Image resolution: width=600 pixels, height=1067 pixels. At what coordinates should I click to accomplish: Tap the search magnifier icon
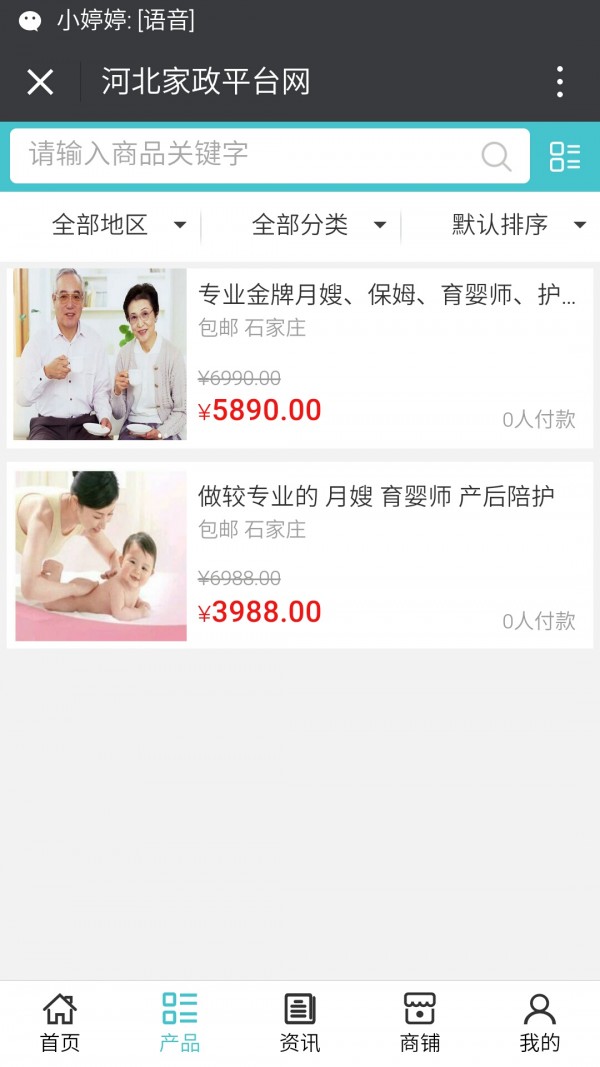coord(496,156)
